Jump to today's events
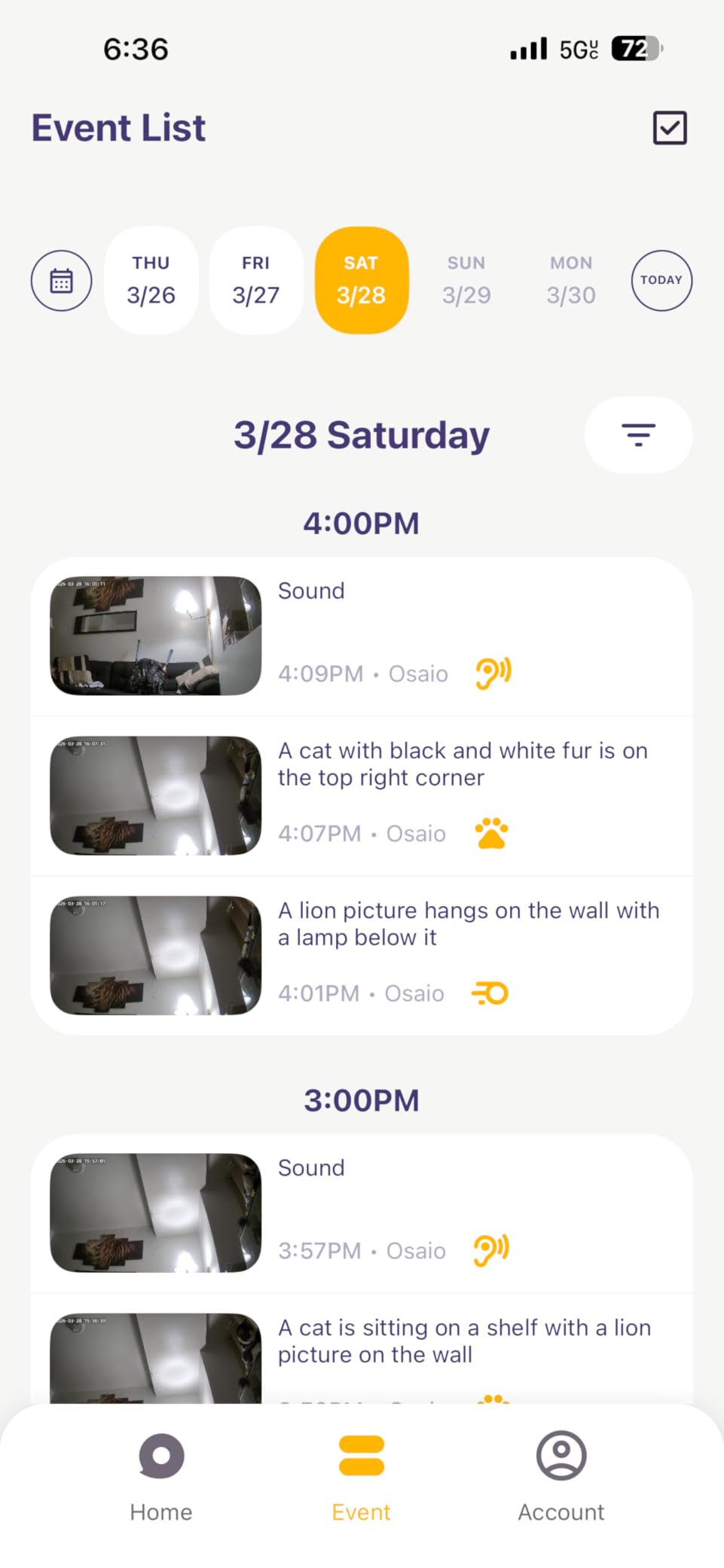This screenshot has width=724, height=1568. tap(661, 280)
